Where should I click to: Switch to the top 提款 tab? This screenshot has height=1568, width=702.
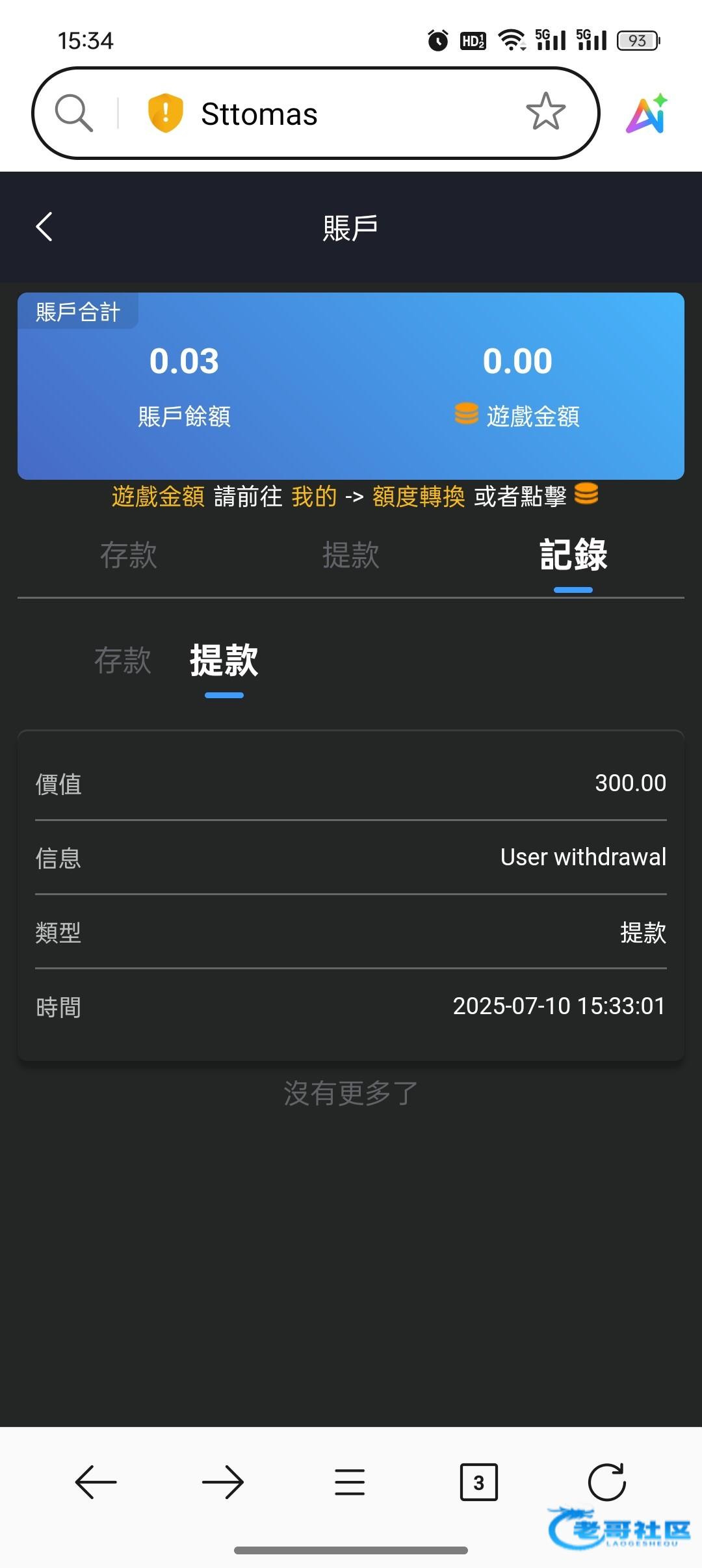point(350,555)
